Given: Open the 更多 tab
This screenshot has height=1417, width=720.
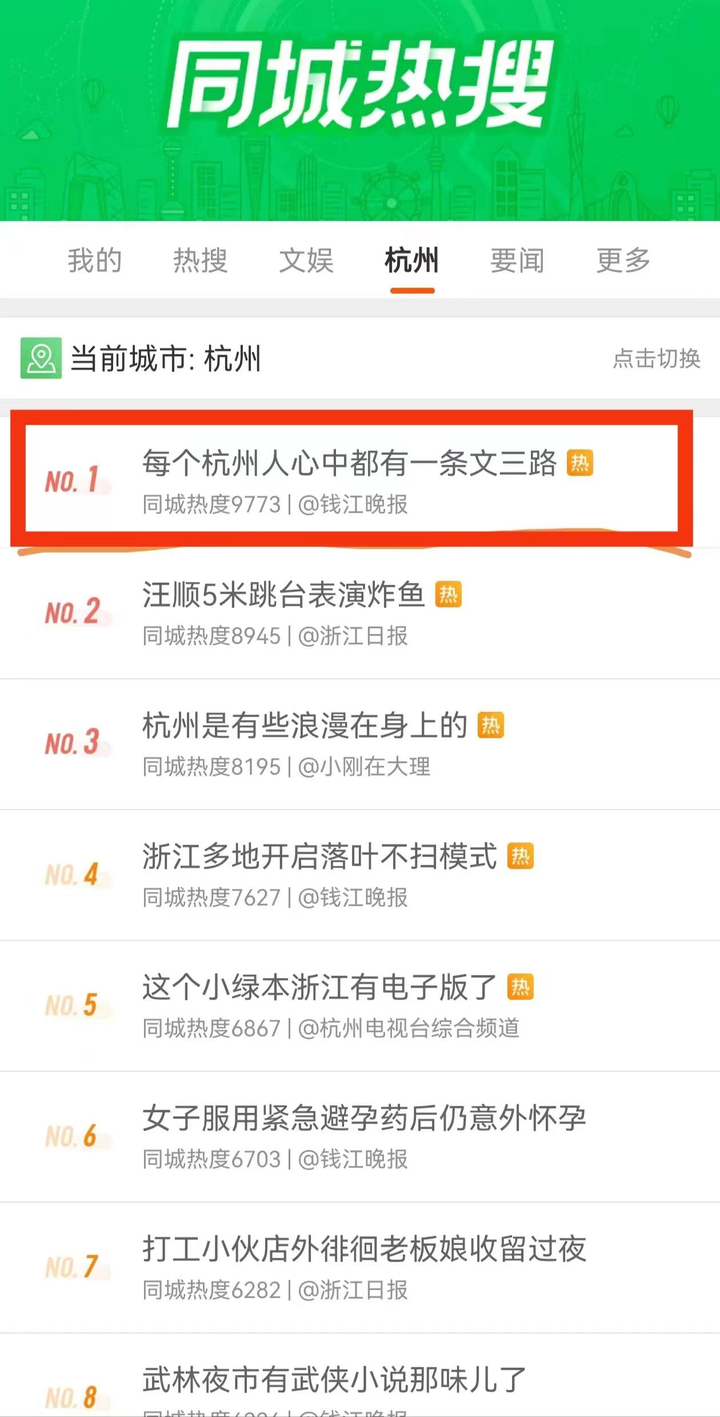Looking at the screenshot, I should [623, 261].
